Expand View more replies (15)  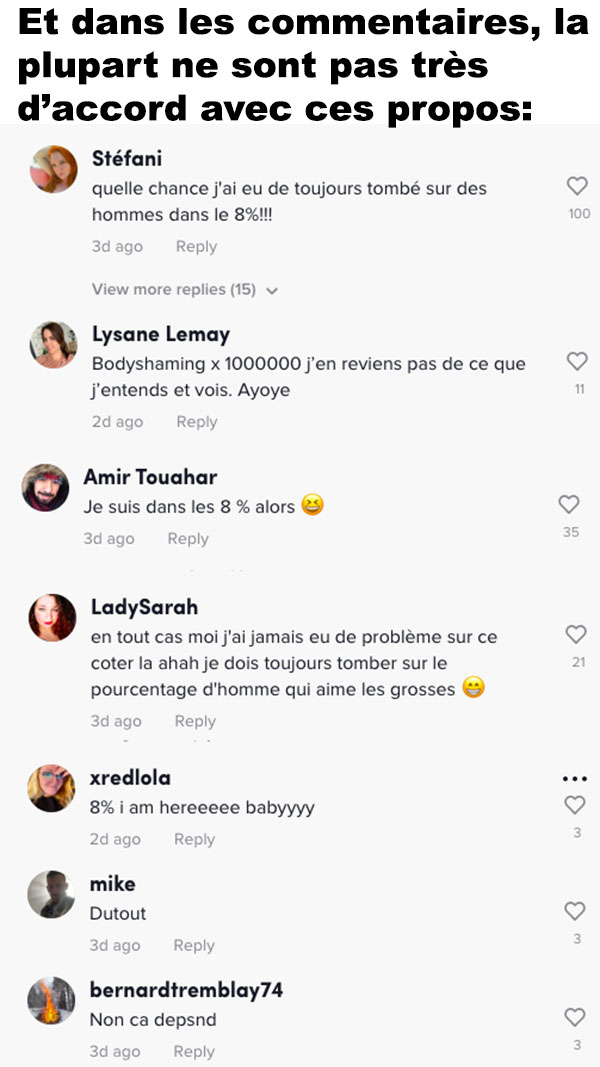point(185,290)
